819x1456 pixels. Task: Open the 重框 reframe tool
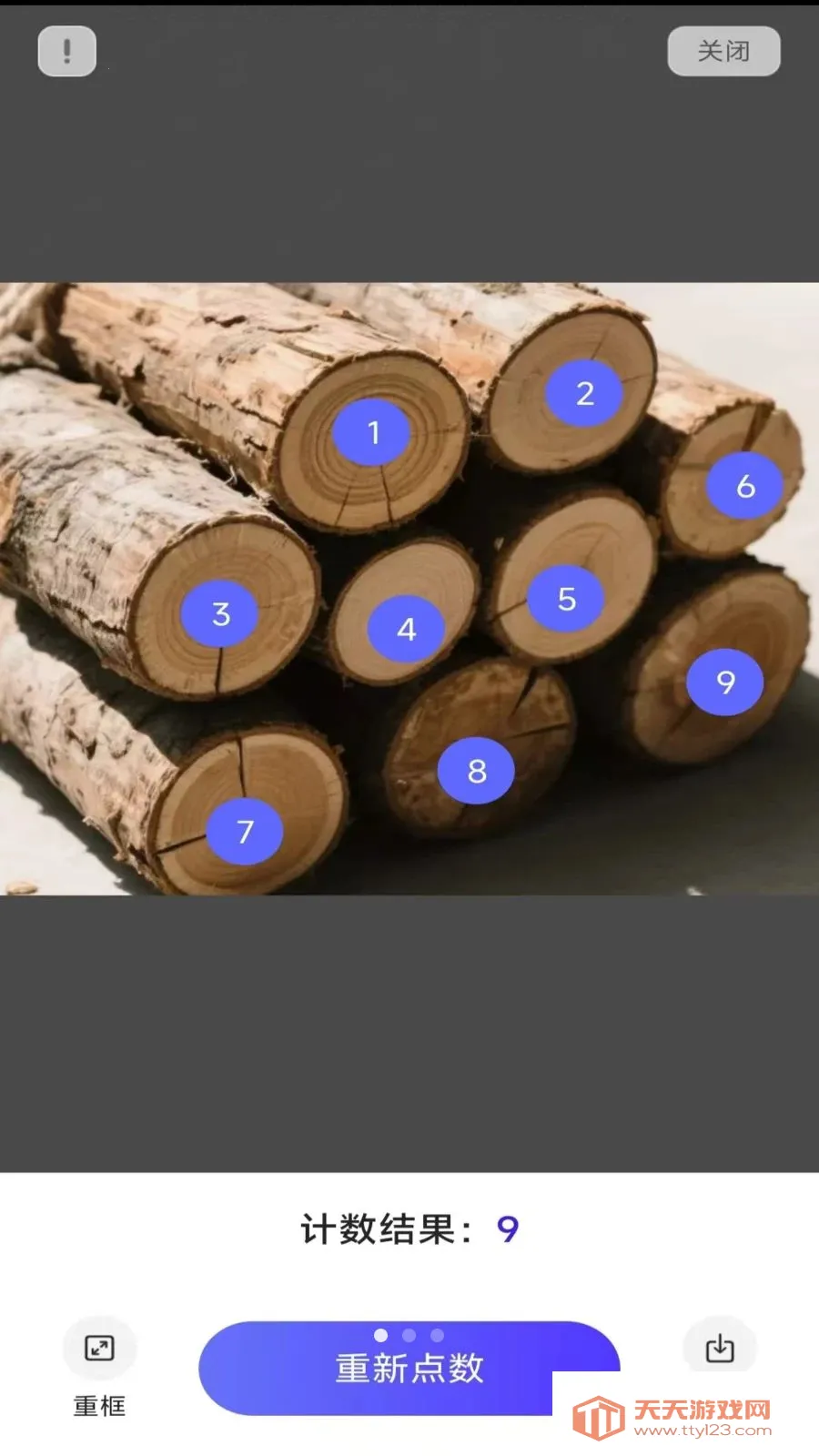[99, 1349]
